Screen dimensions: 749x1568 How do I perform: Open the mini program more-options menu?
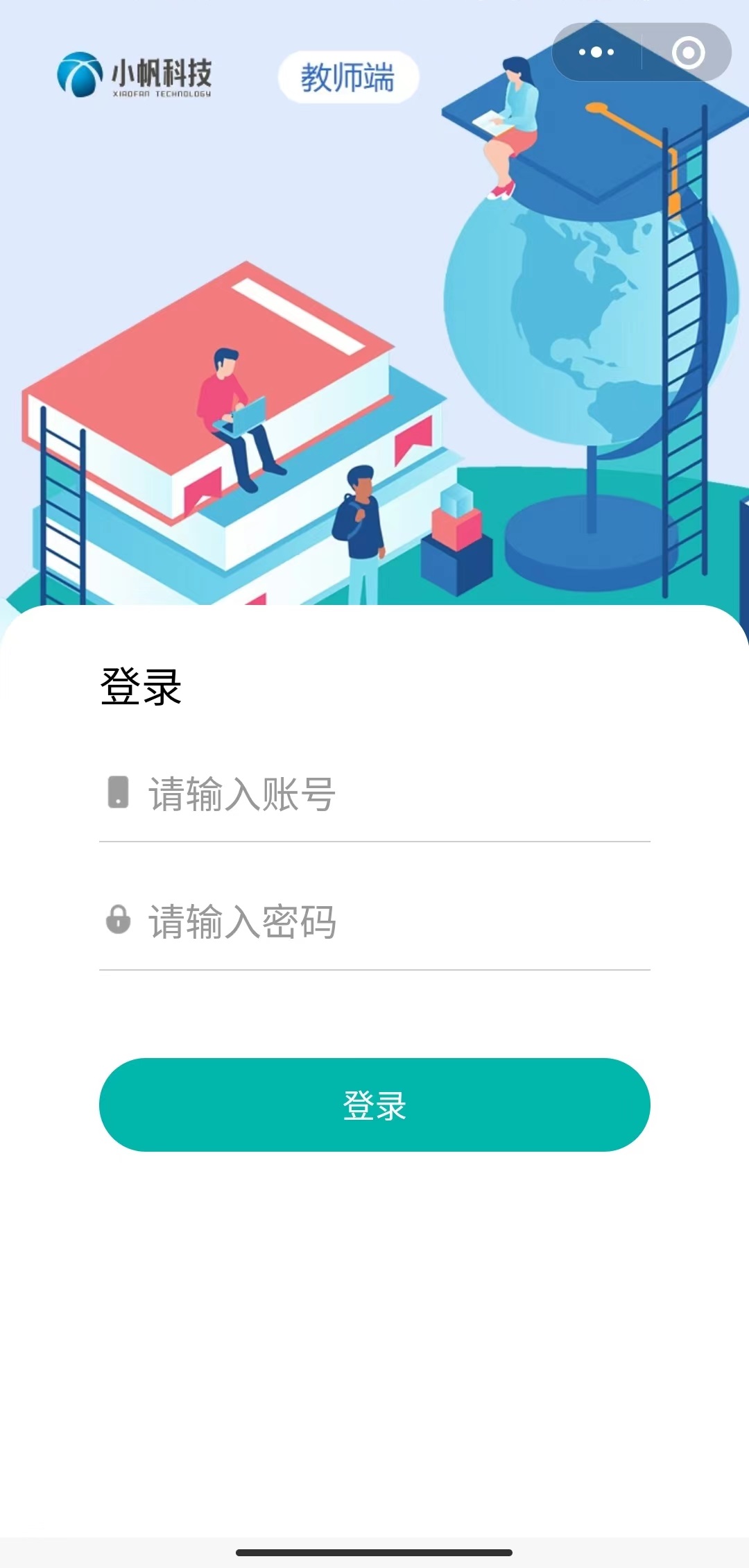(596, 52)
